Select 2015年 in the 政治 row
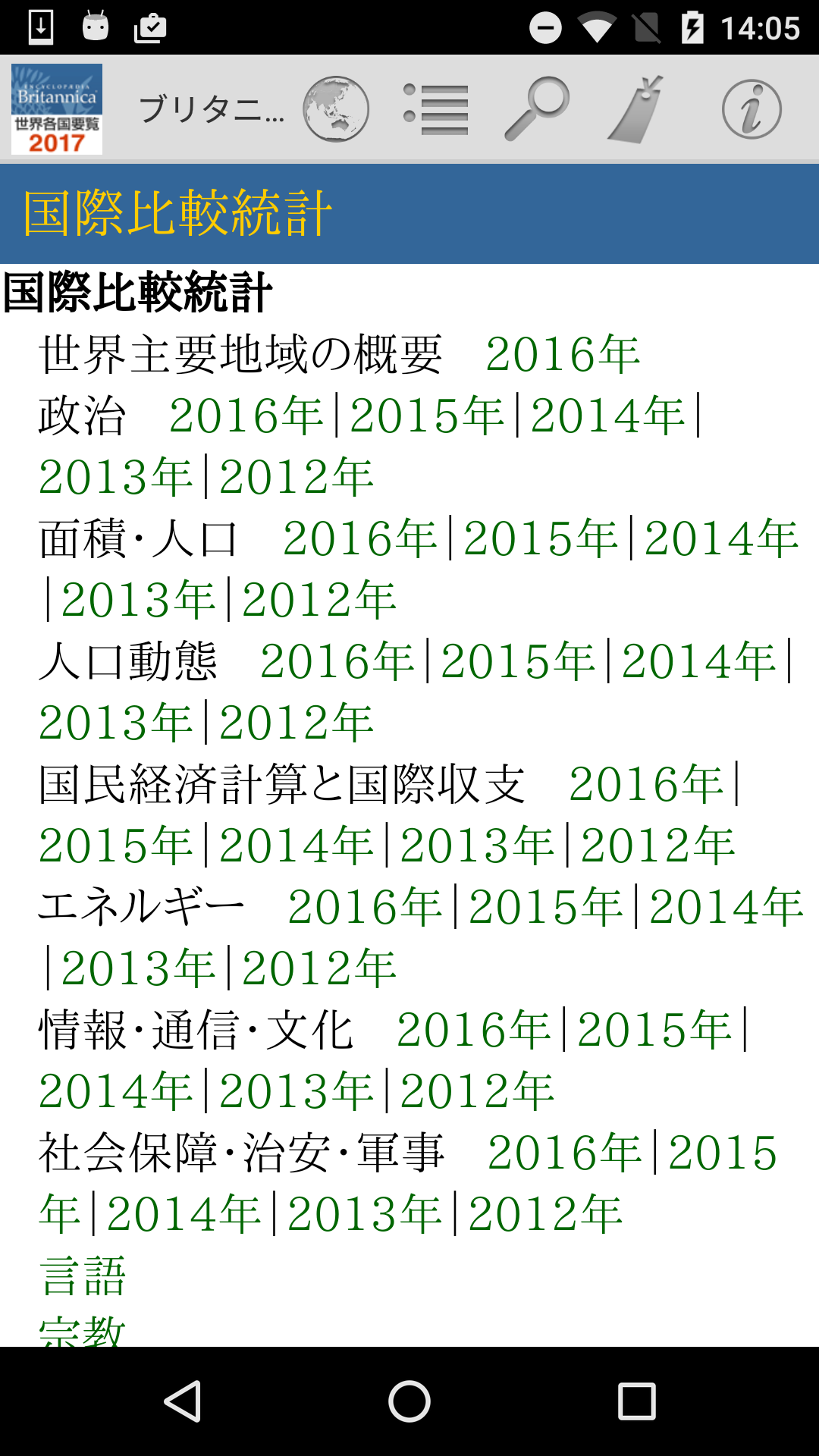 427,416
